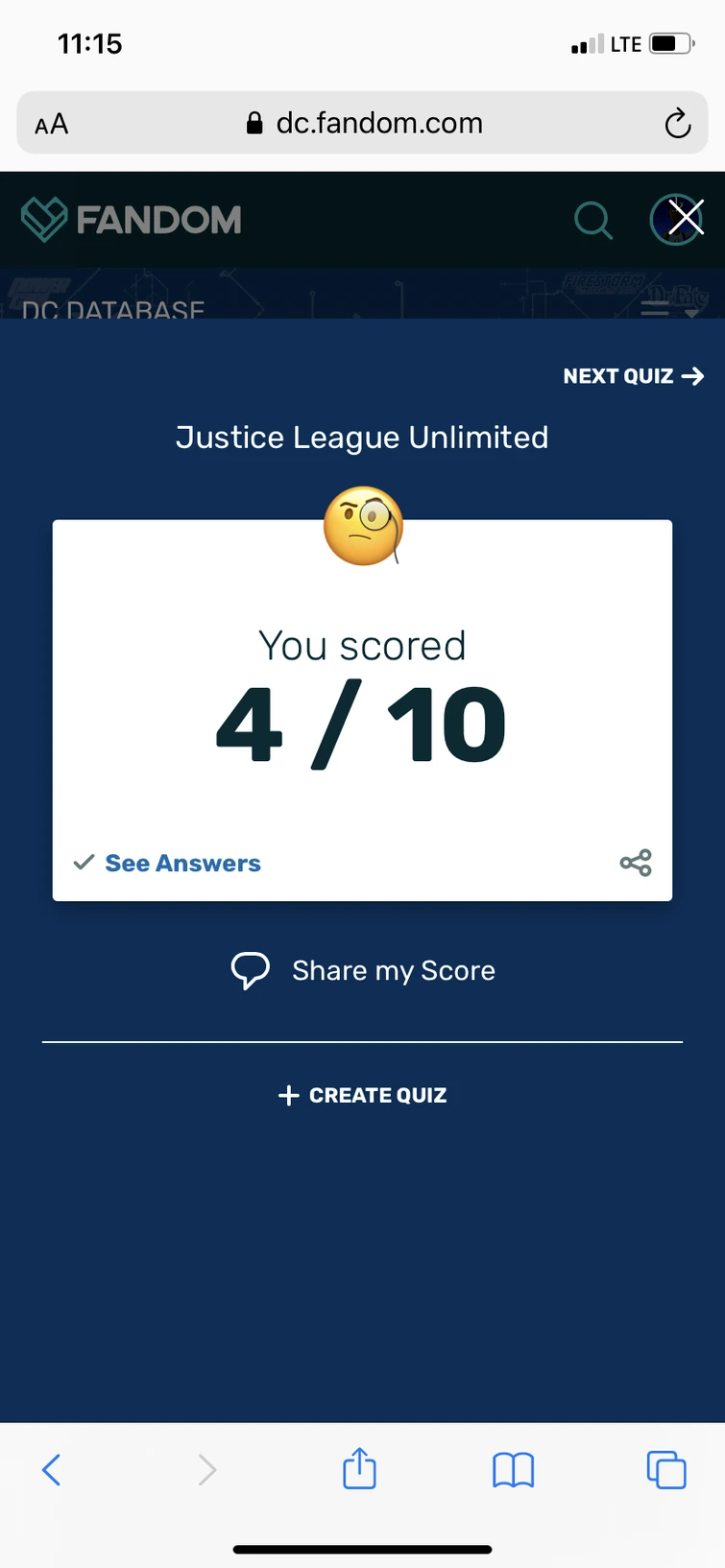The image size is (725, 1568).
Task: Tap the share icon on the score card
Action: pyautogui.click(x=636, y=863)
